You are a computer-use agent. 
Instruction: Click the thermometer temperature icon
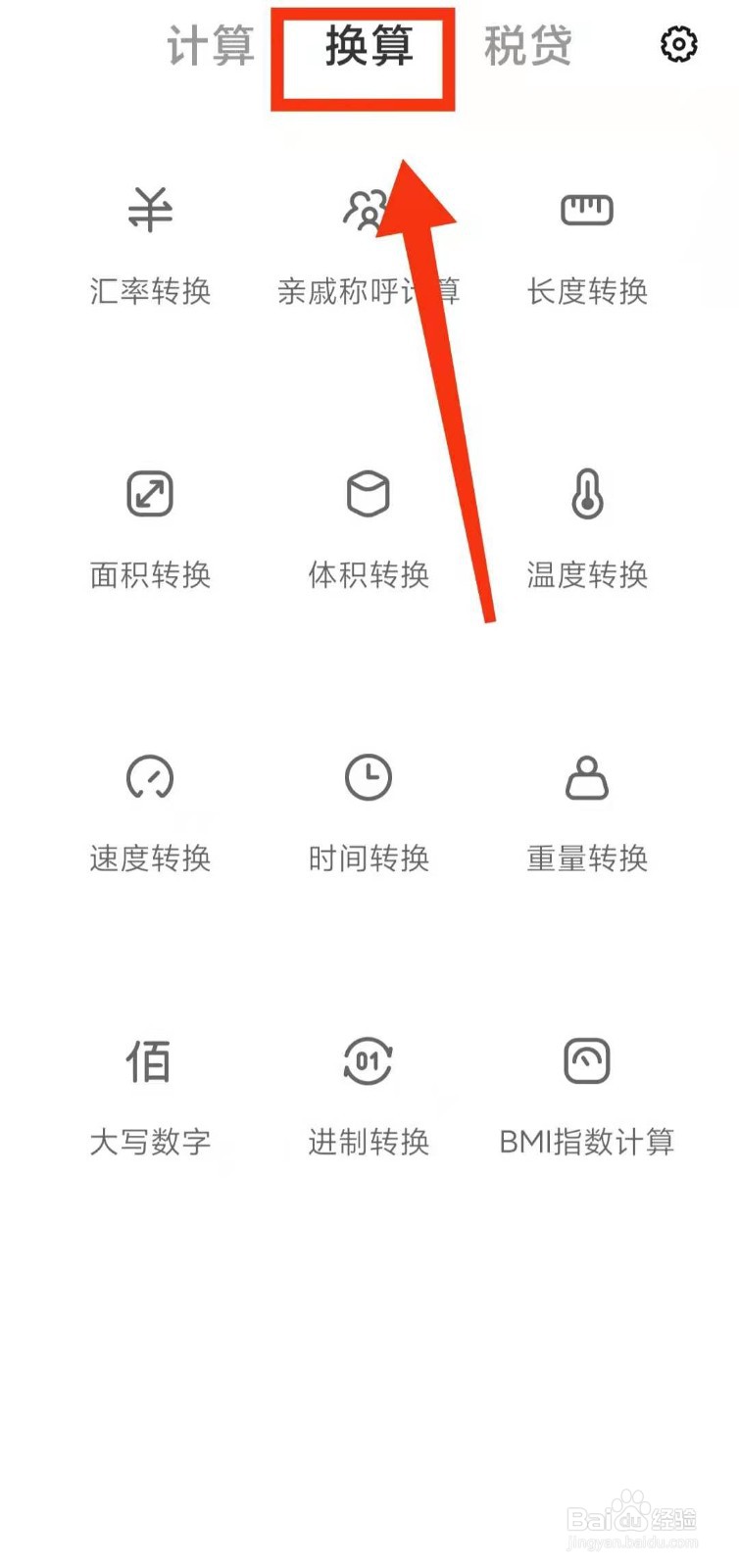click(x=586, y=493)
